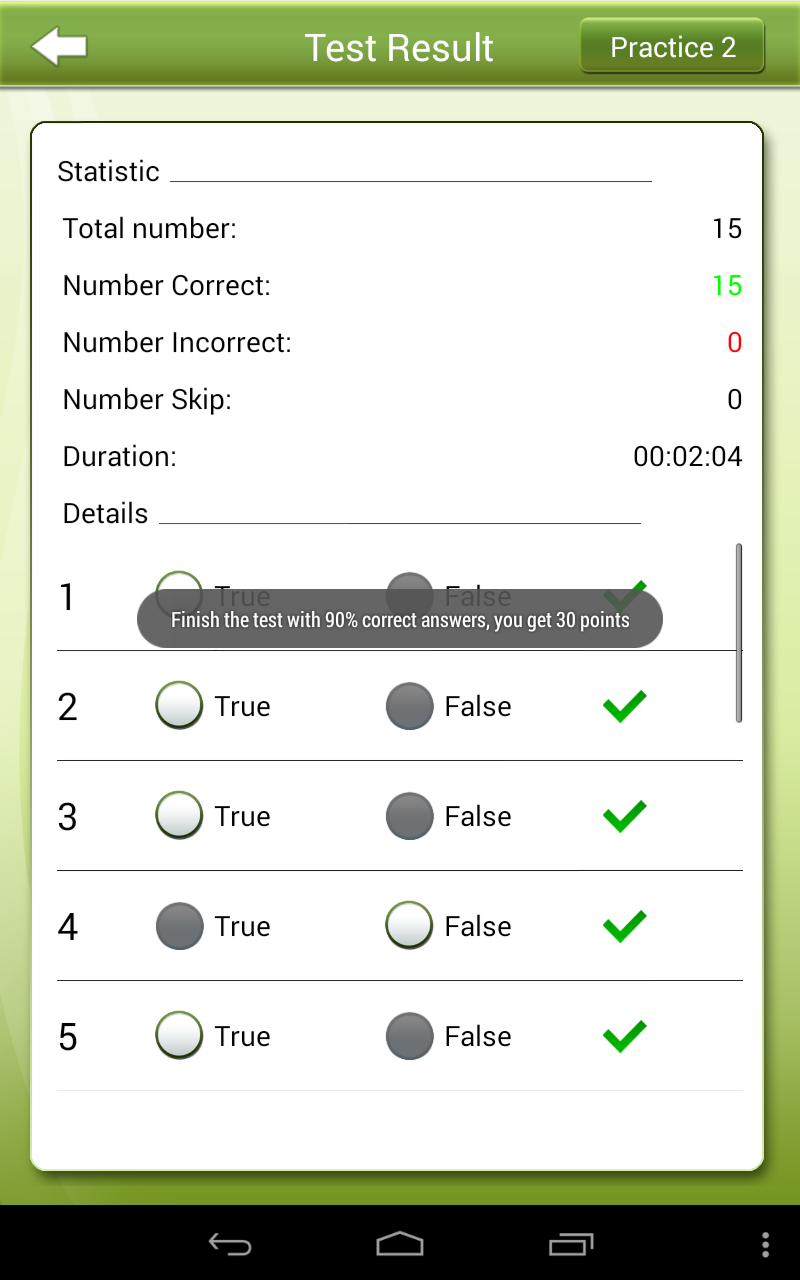Tap the Statistic section heading

[x=109, y=172]
